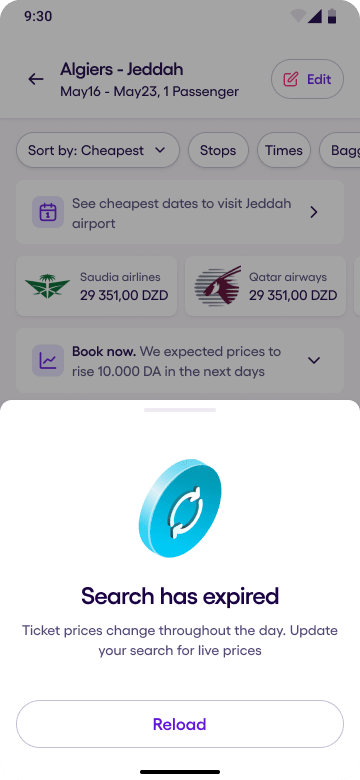Choose the Saudia airlines card
Viewport: 360px width, 780px height.
pos(96,286)
